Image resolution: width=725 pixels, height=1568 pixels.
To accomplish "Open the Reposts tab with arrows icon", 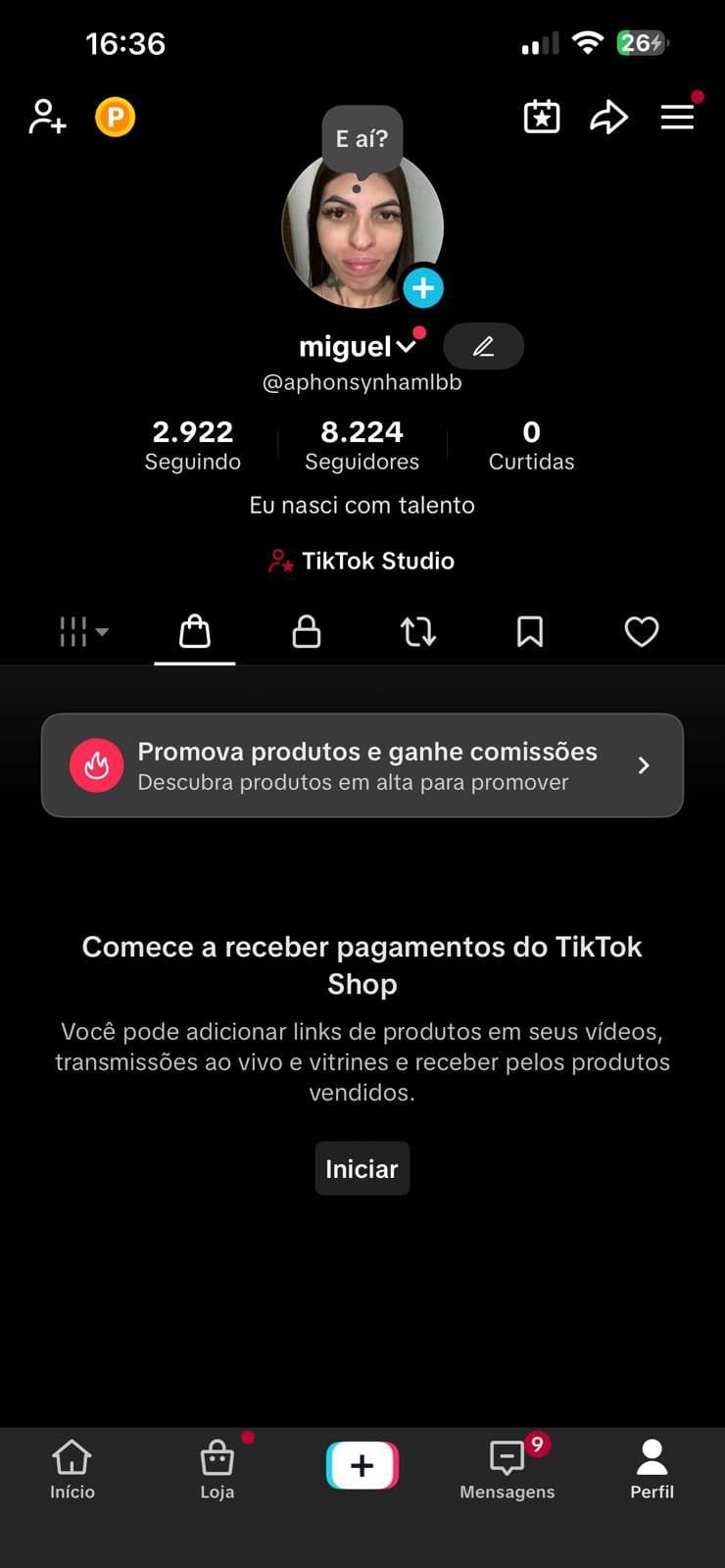I will [x=417, y=632].
